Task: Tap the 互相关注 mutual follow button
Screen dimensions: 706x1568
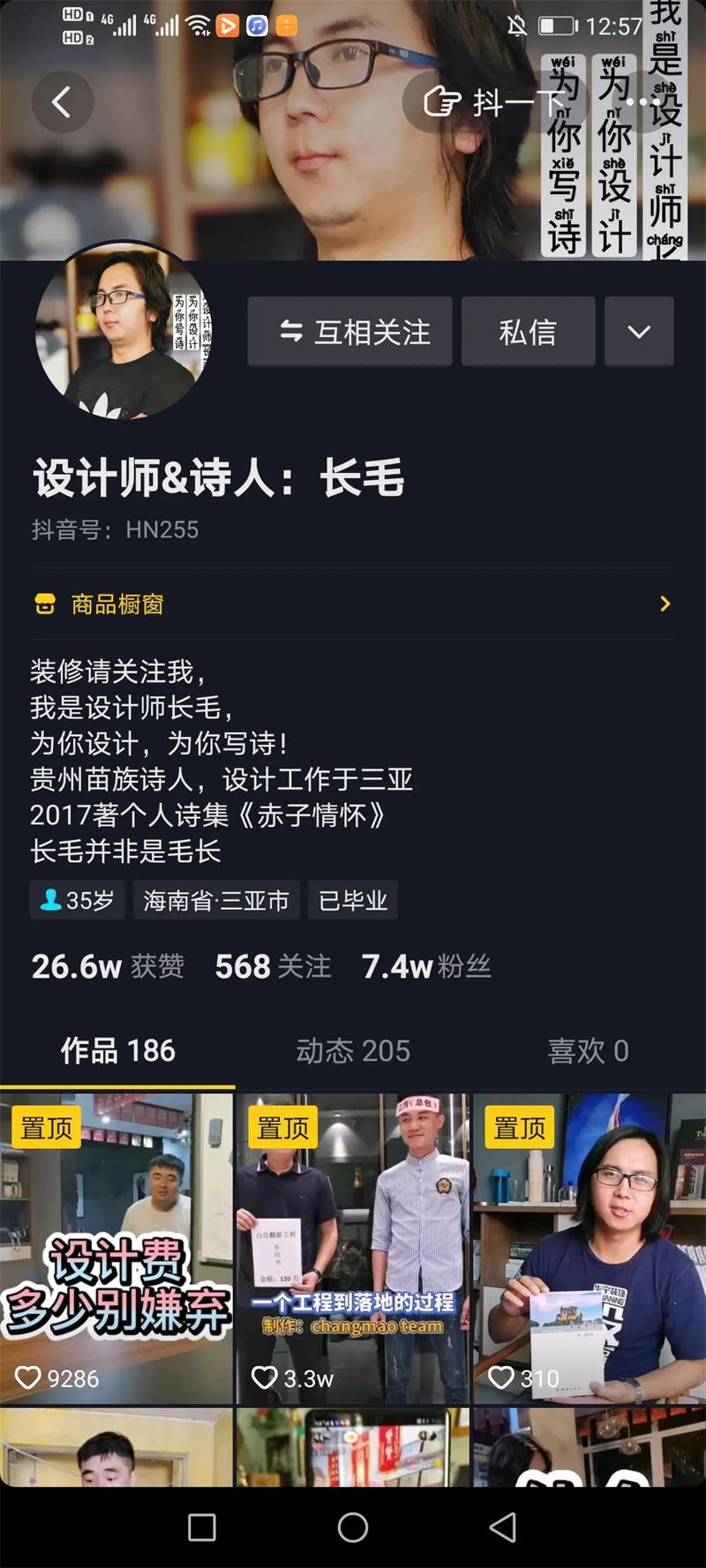Action: coord(350,332)
